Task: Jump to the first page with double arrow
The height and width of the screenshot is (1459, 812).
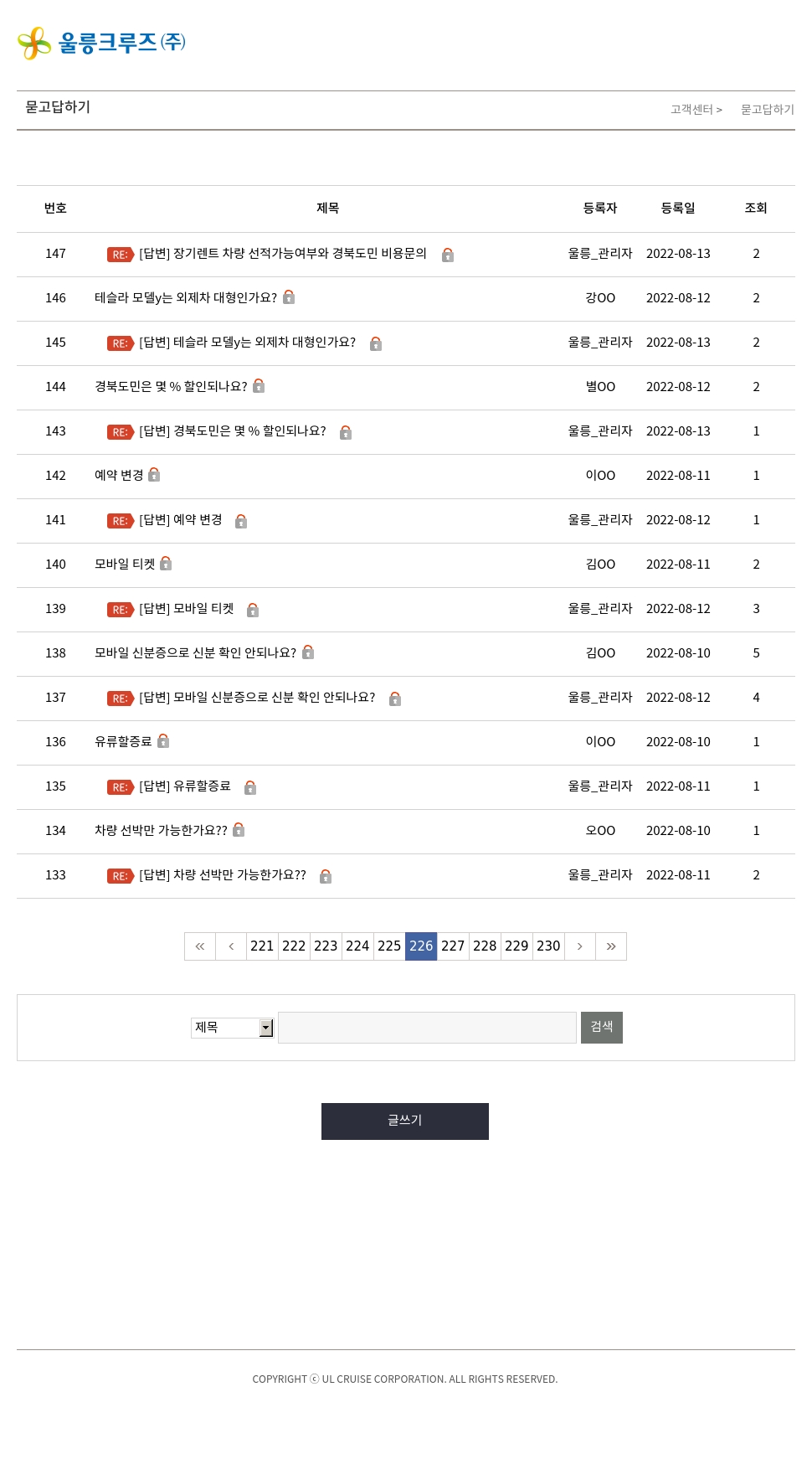Action: pyautogui.click(x=200, y=946)
